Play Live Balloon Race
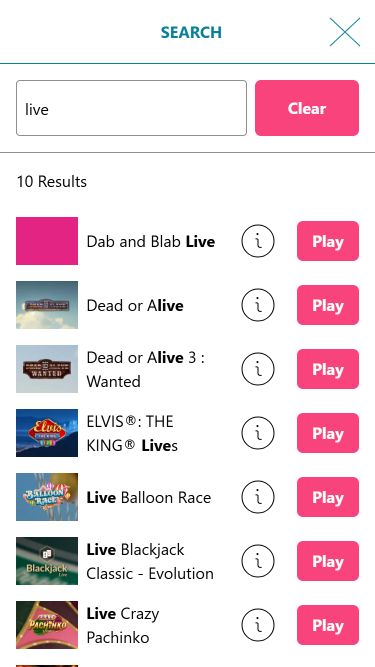375x667 pixels. 328,497
